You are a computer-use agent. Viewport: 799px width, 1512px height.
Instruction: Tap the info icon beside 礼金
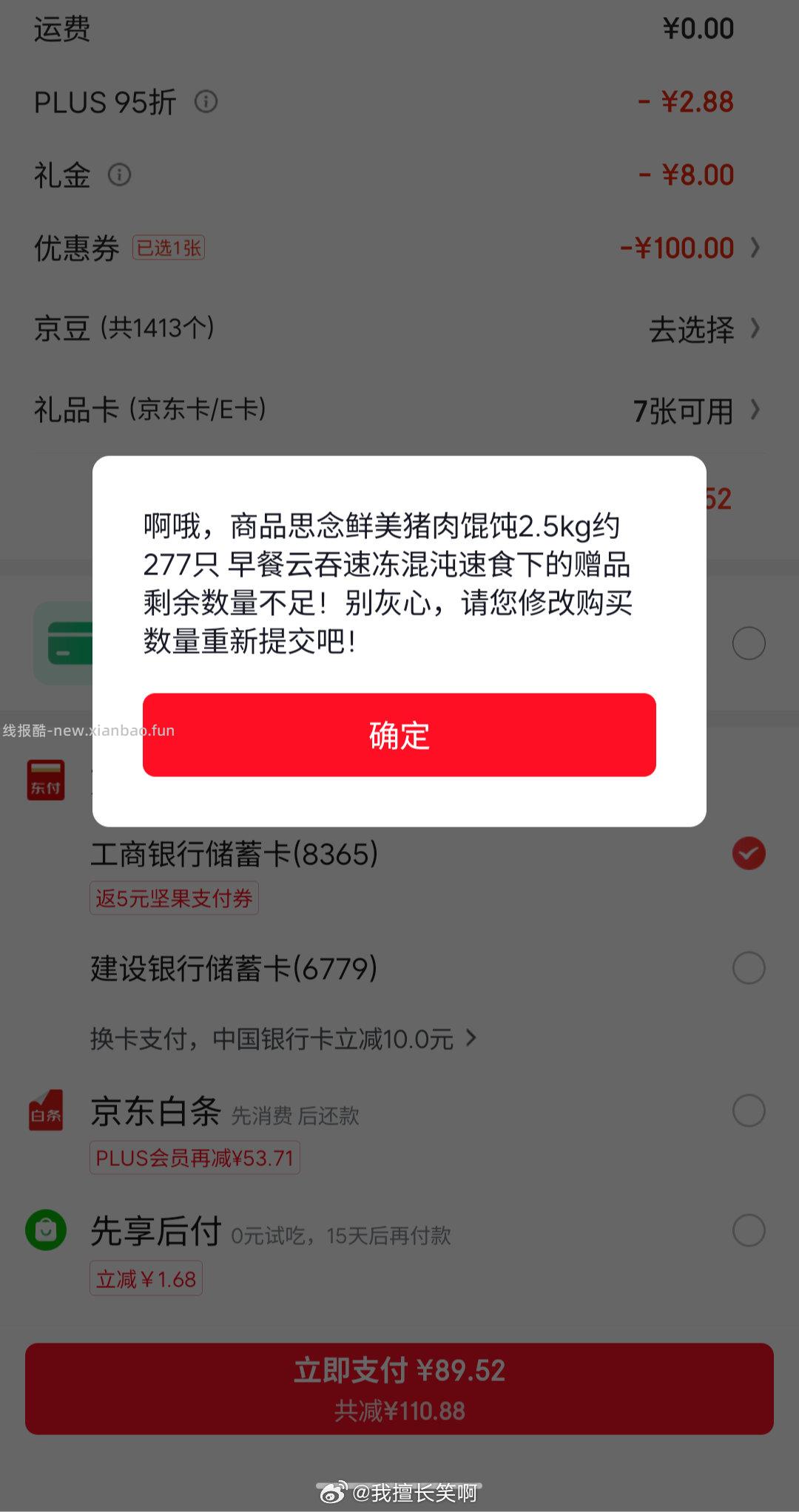(x=121, y=175)
